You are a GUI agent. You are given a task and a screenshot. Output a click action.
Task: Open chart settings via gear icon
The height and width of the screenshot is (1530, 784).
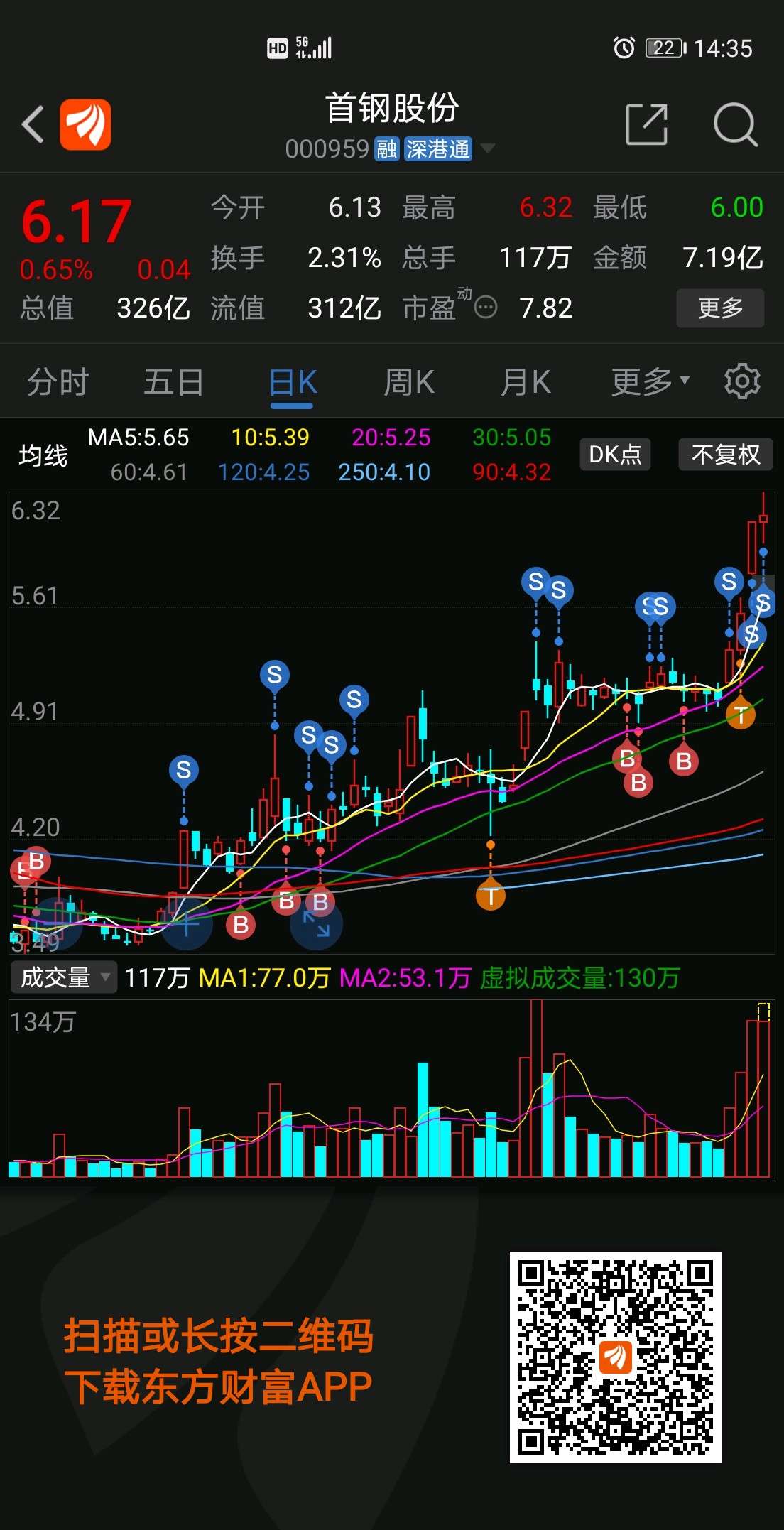(742, 381)
